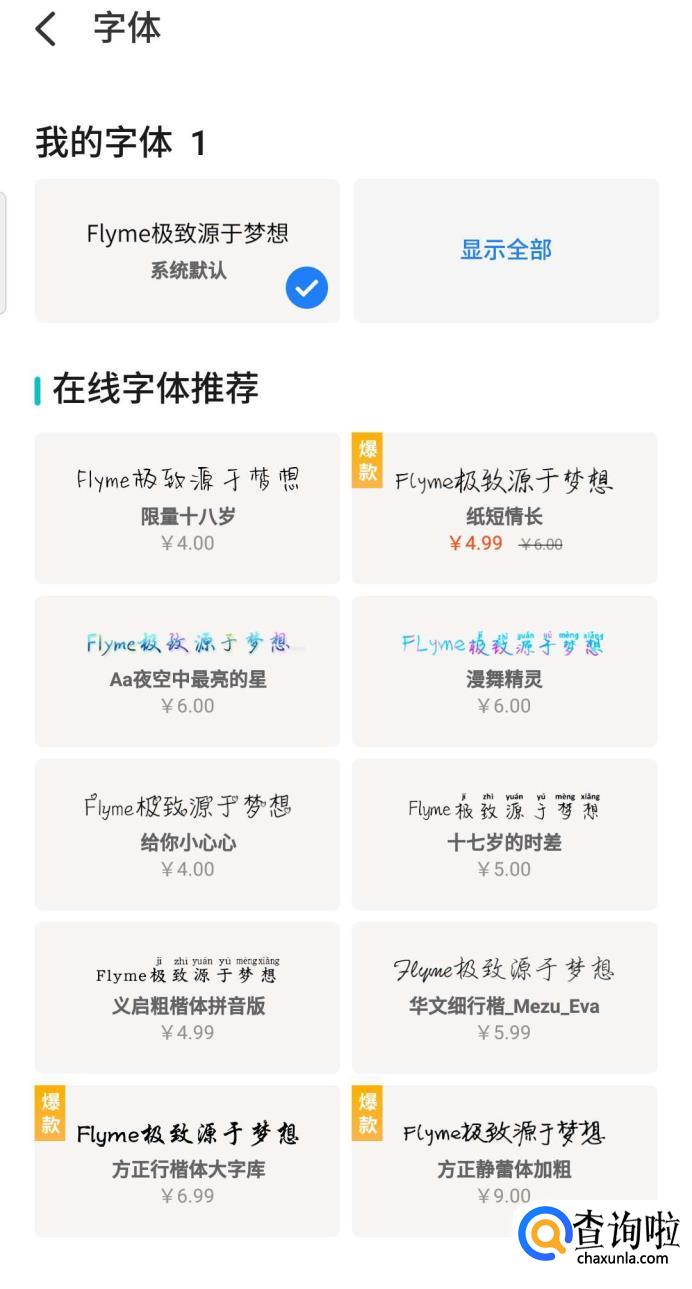This screenshot has height=1289, width=692.
Task: Select the 华文细行楷_Mezu_Eva font
Action: pyautogui.click(x=505, y=997)
